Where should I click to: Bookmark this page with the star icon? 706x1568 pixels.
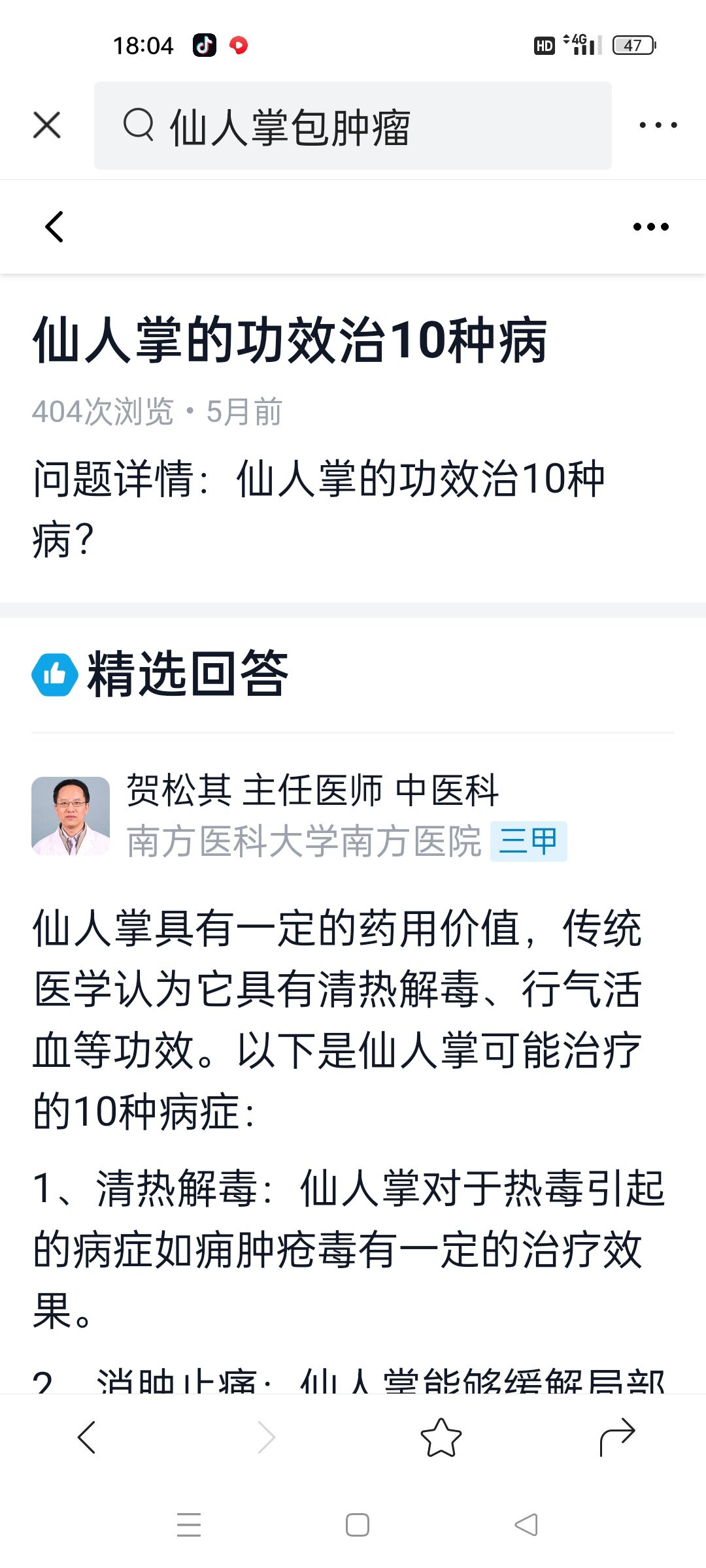(441, 1437)
